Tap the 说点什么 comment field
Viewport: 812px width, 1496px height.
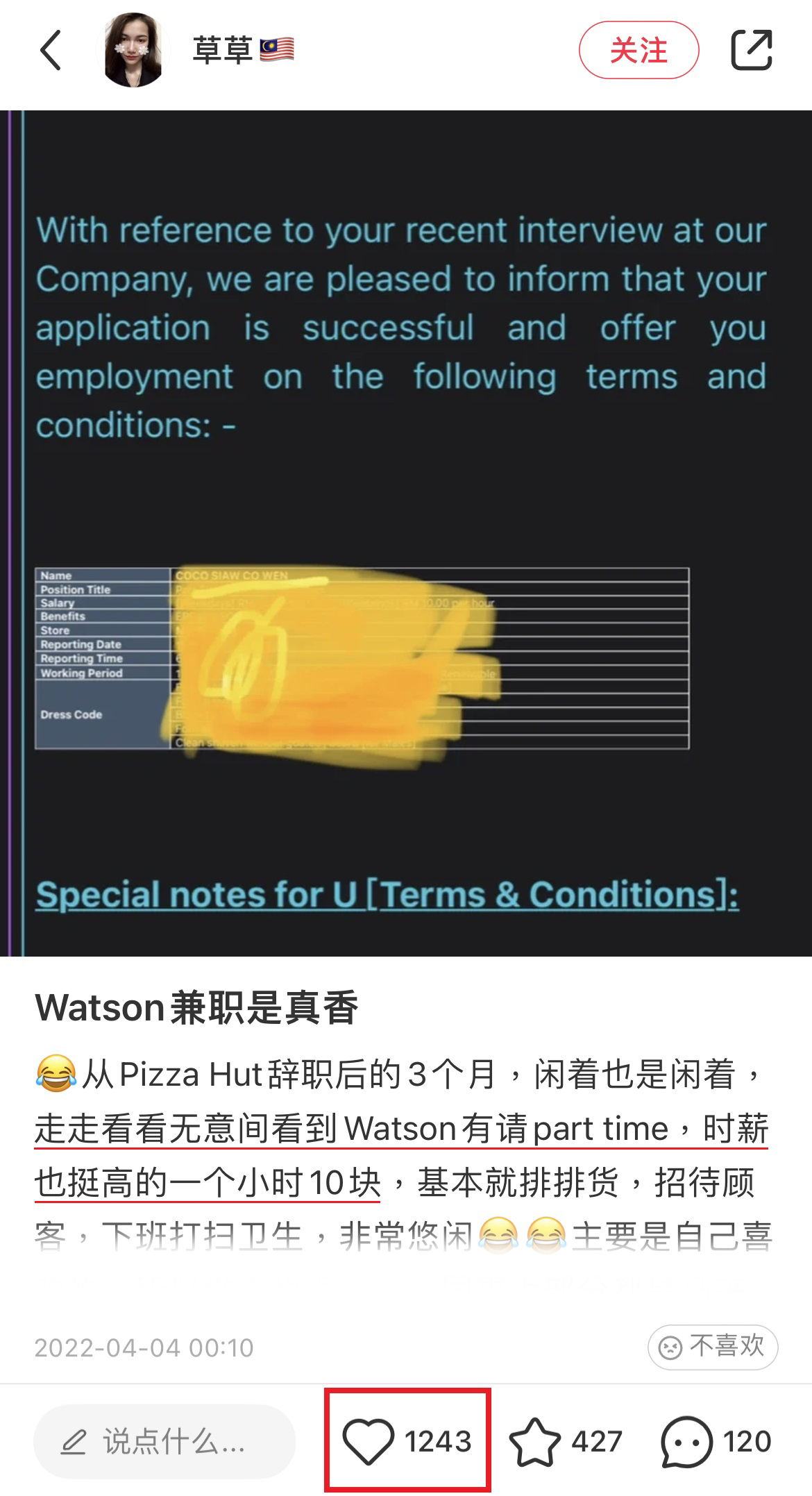click(x=164, y=1441)
